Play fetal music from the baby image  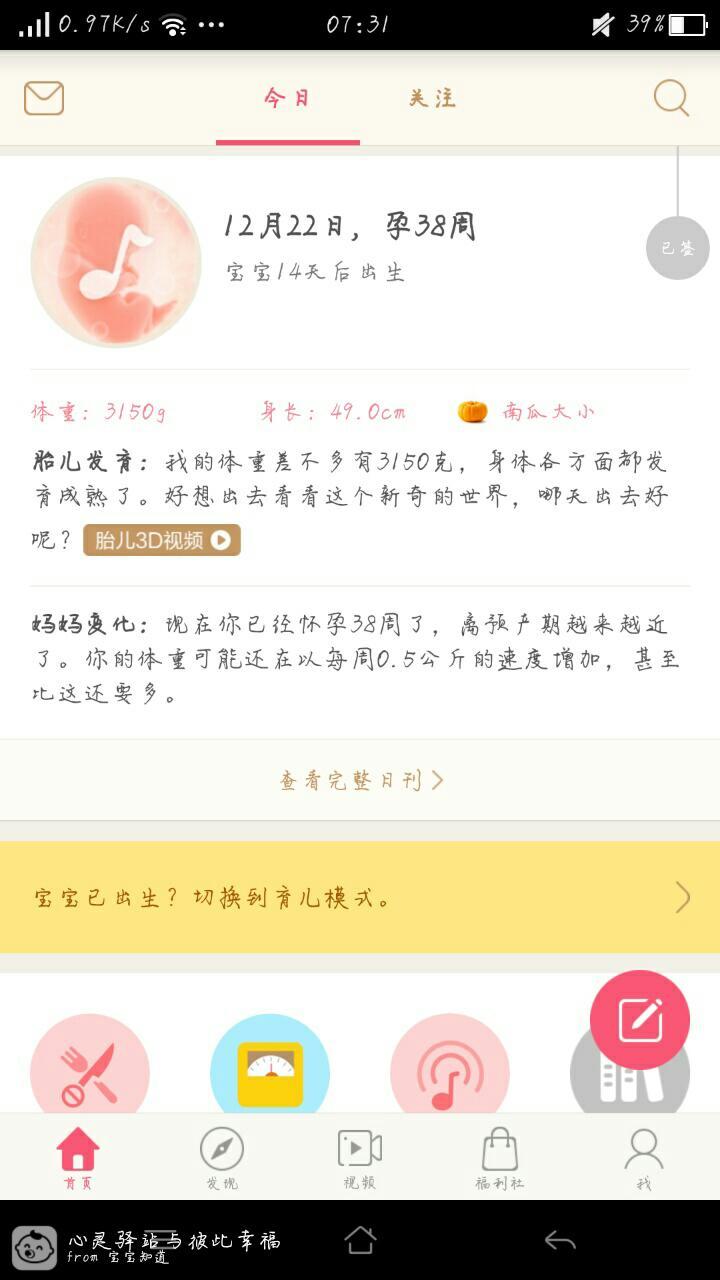click(x=116, y=263)
